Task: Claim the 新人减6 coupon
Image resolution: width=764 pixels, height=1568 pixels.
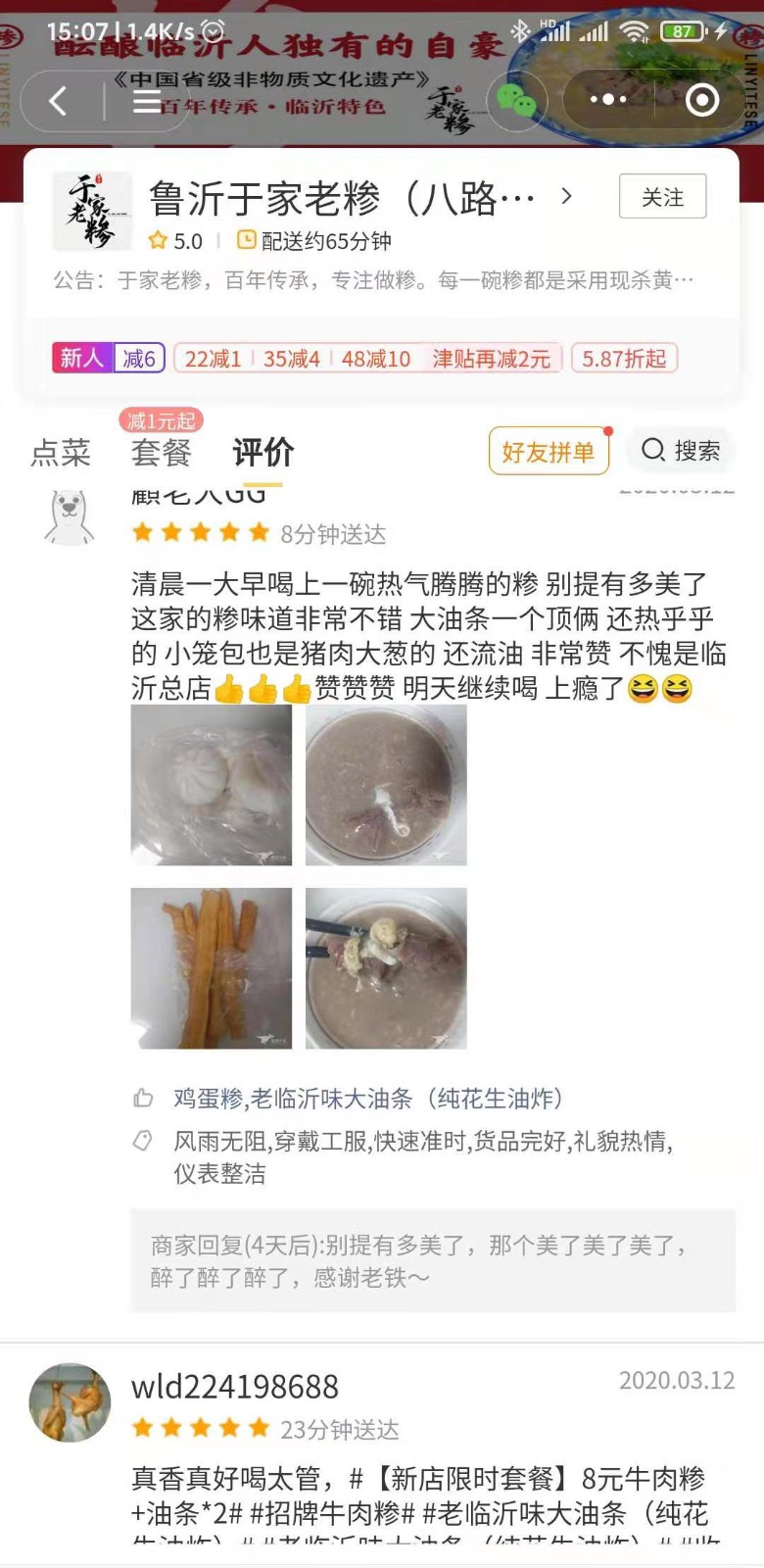Action: [x=108, y=358]
